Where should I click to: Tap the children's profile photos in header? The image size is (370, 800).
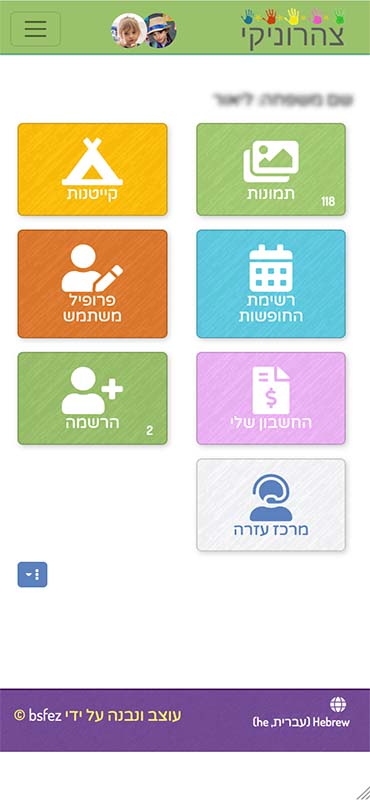point(144,30)
